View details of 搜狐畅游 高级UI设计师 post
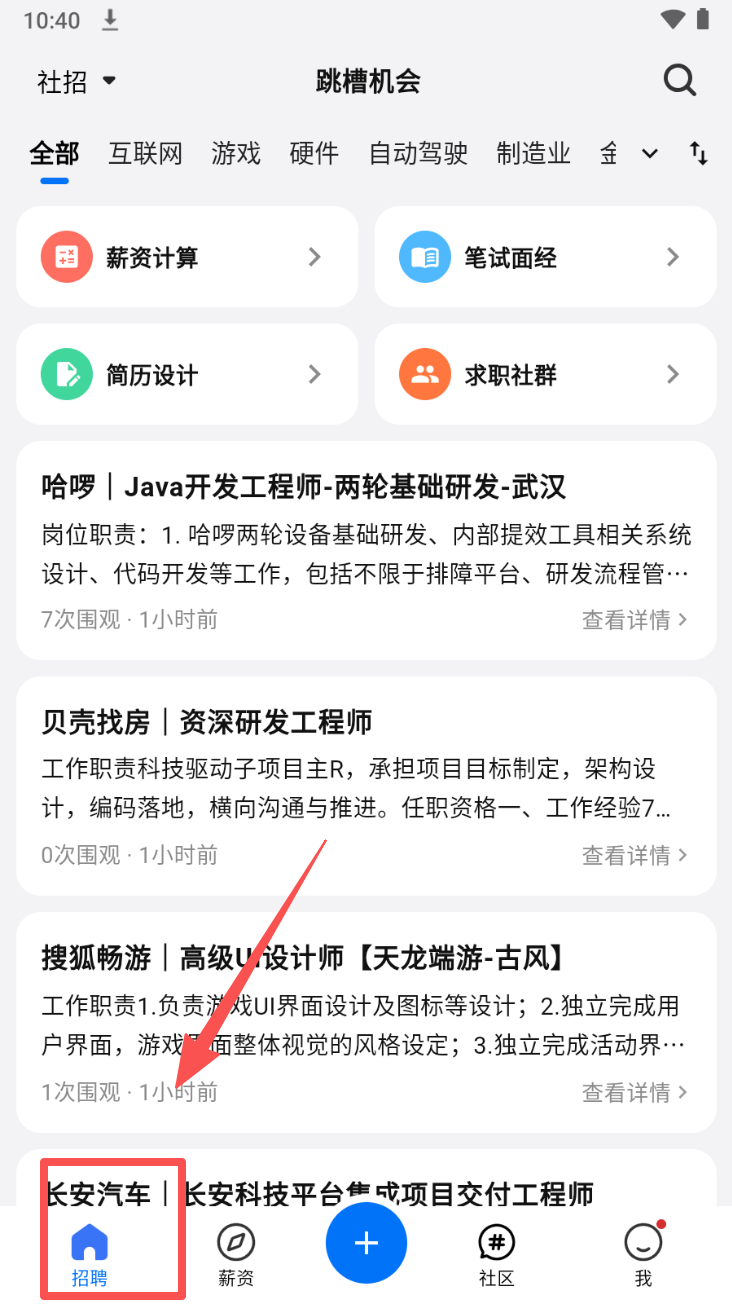The height and width of the screenshot is (1304, 732). tap(635, 1092)
